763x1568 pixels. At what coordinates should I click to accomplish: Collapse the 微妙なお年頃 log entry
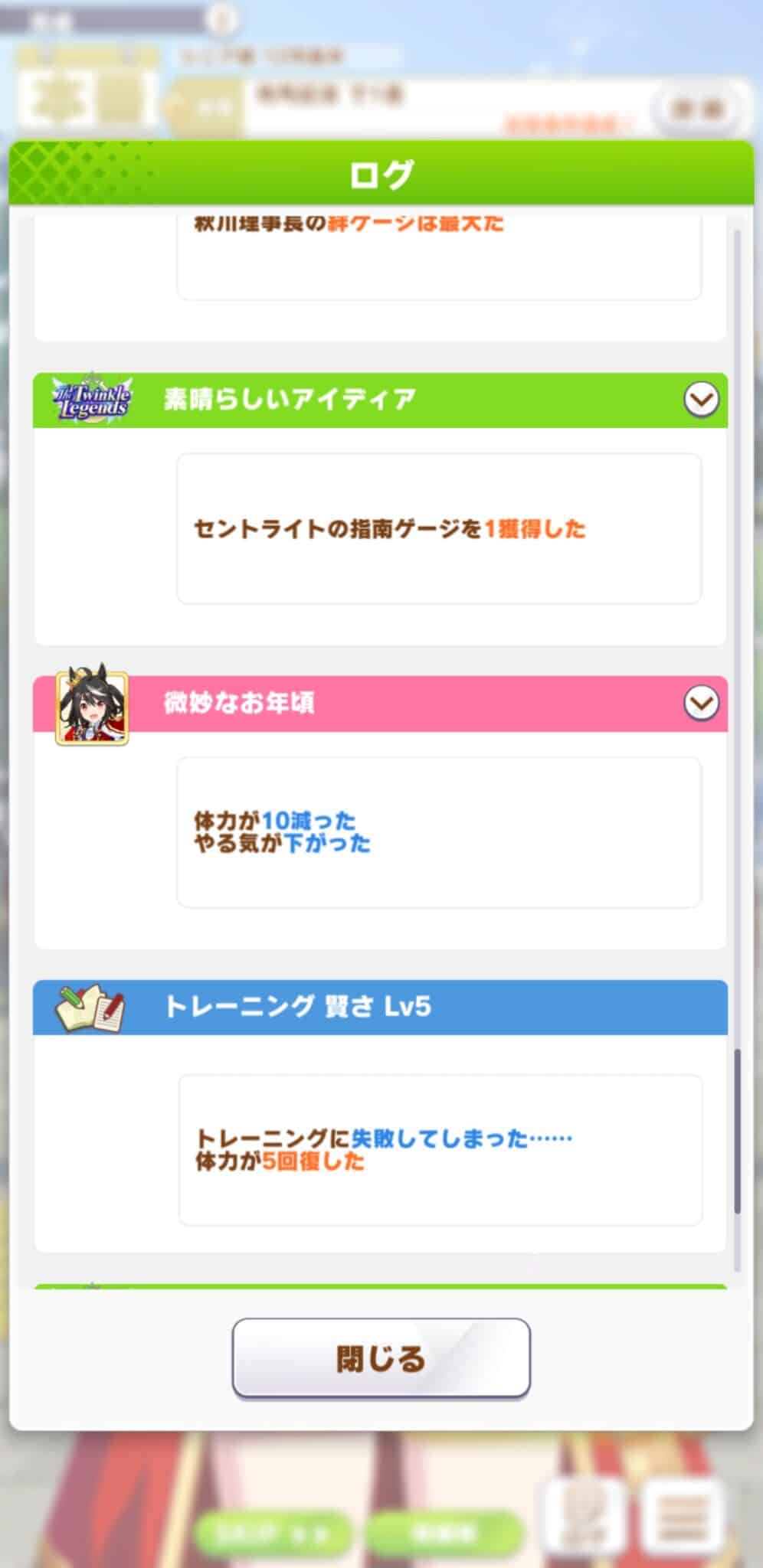(x=701, y=703)
